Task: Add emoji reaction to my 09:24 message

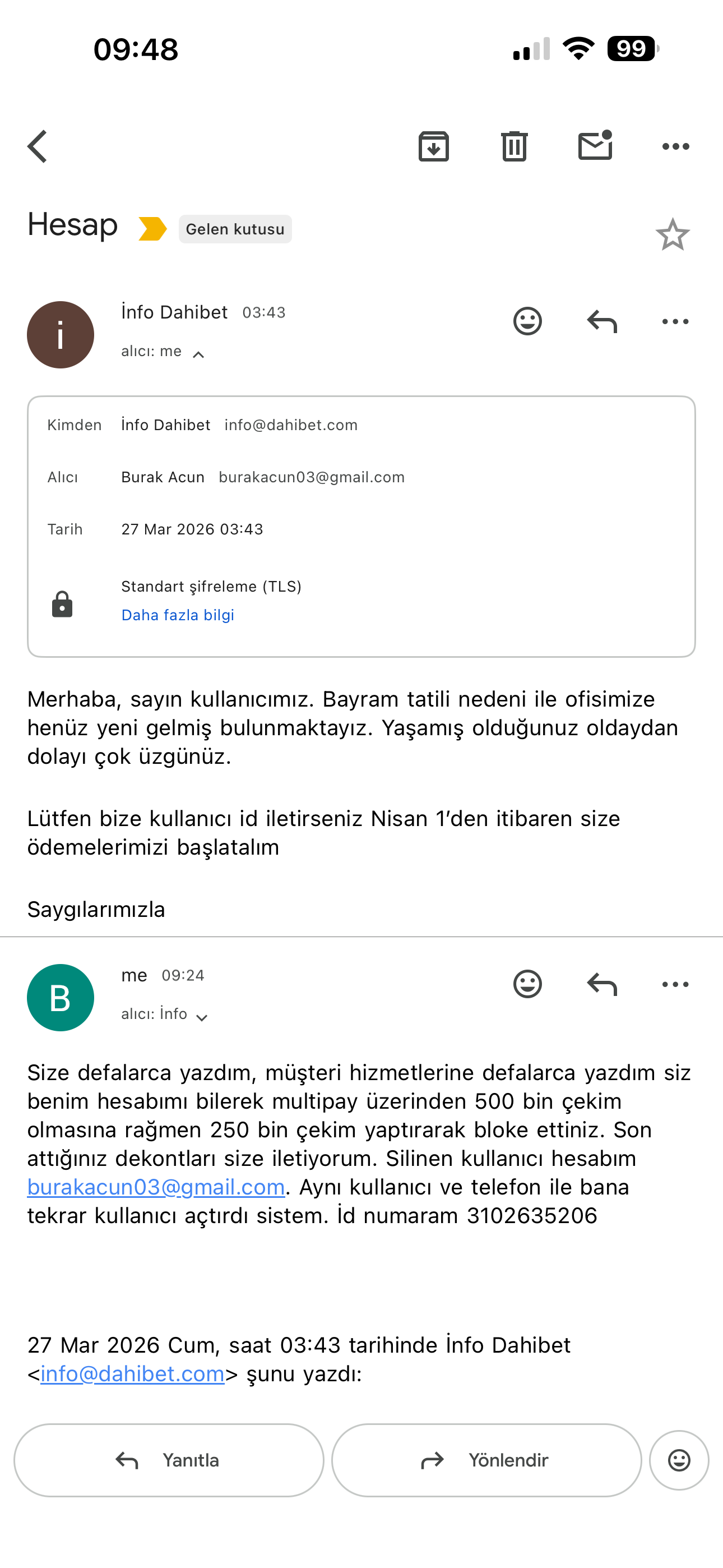Action: [527, 984]
